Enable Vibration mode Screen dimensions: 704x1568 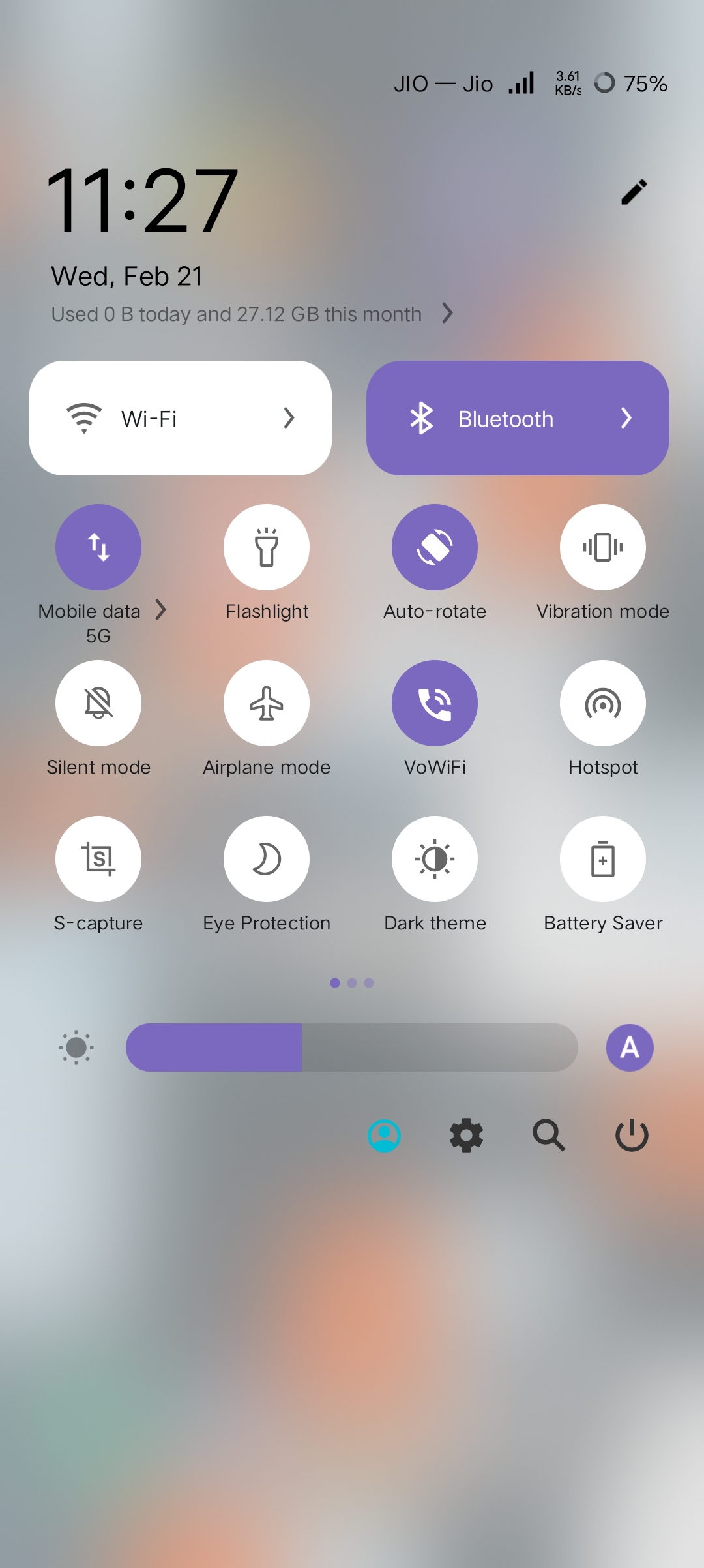602,547
